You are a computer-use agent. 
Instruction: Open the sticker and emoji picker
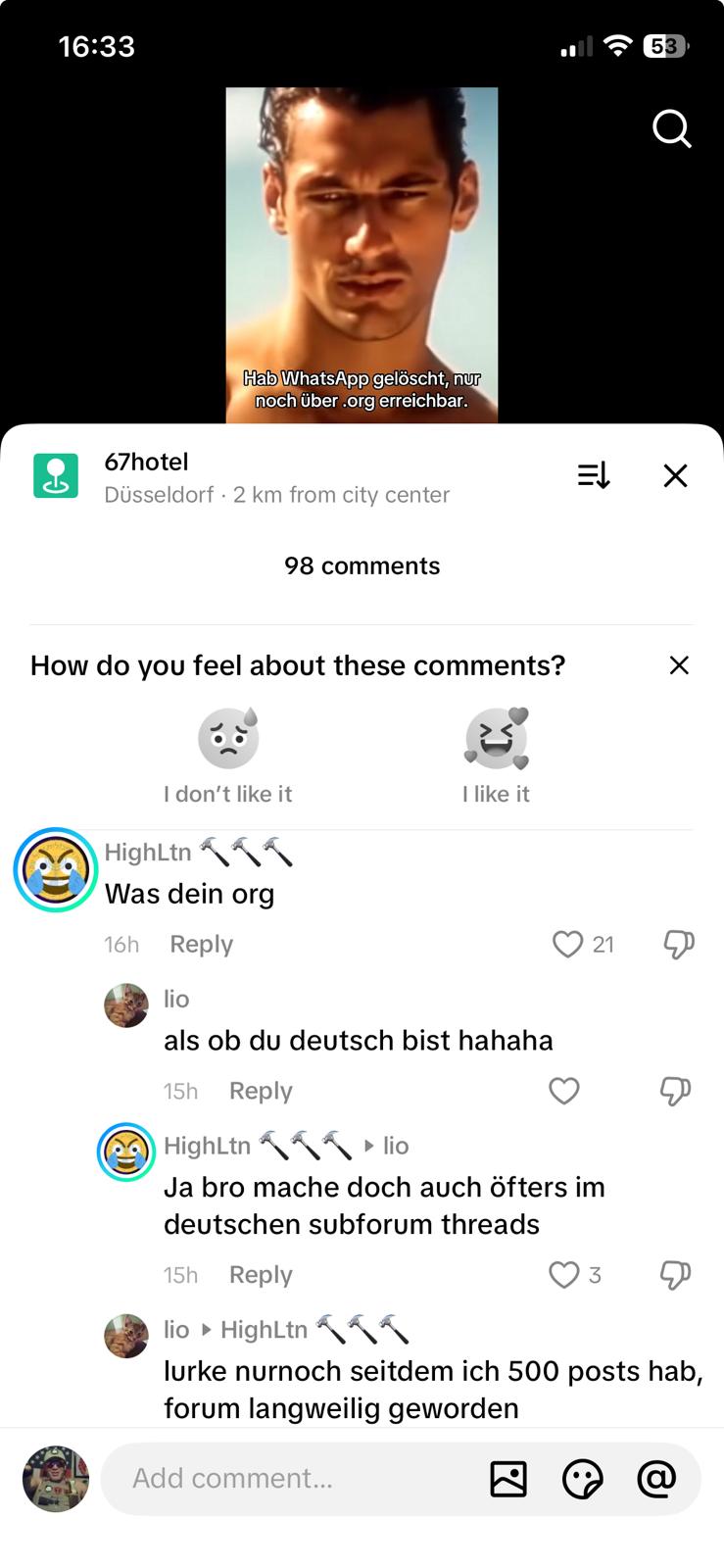coord(582,1478)
